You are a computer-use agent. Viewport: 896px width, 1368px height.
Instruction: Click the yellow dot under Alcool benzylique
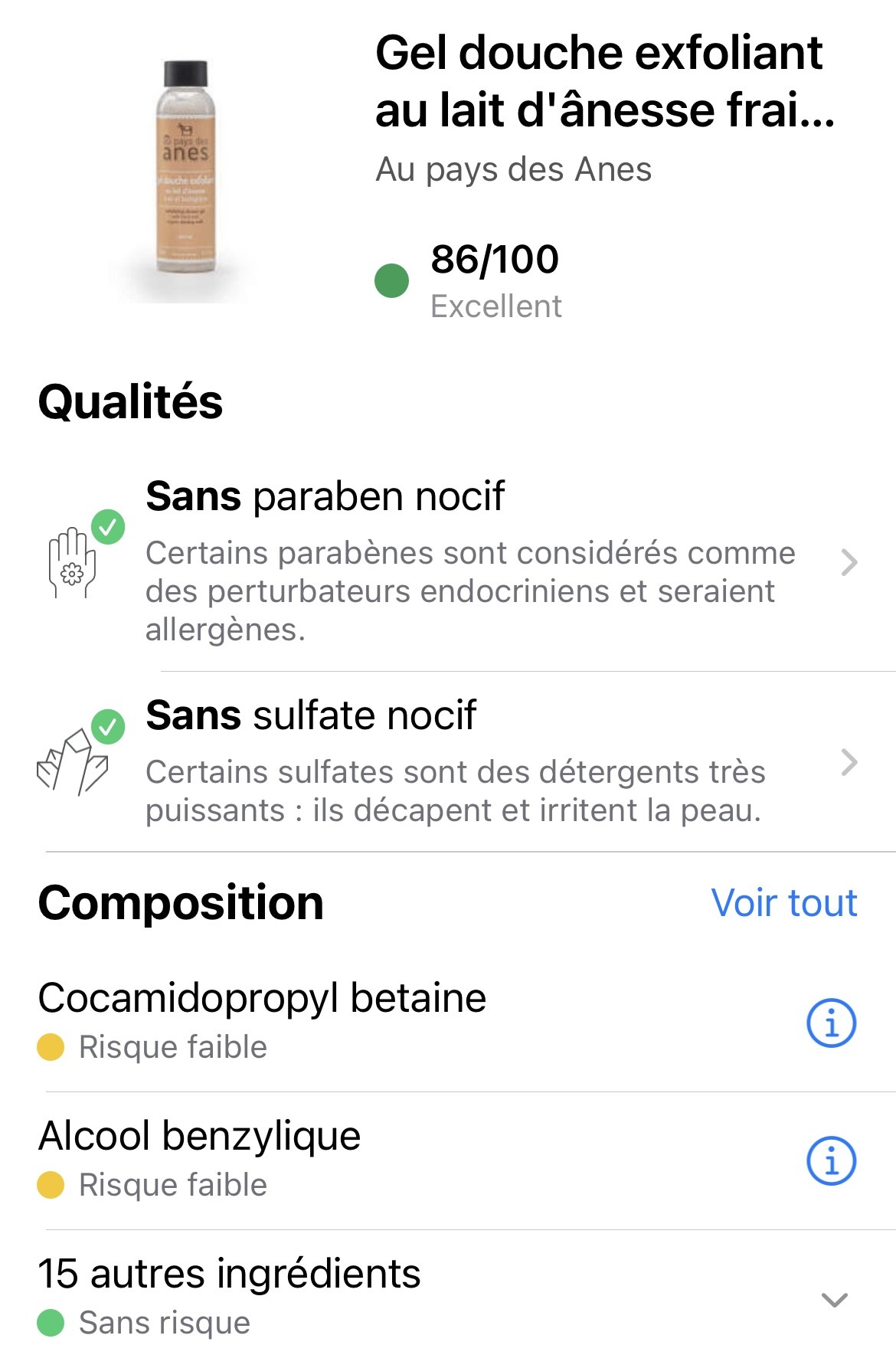[51, 1186]
